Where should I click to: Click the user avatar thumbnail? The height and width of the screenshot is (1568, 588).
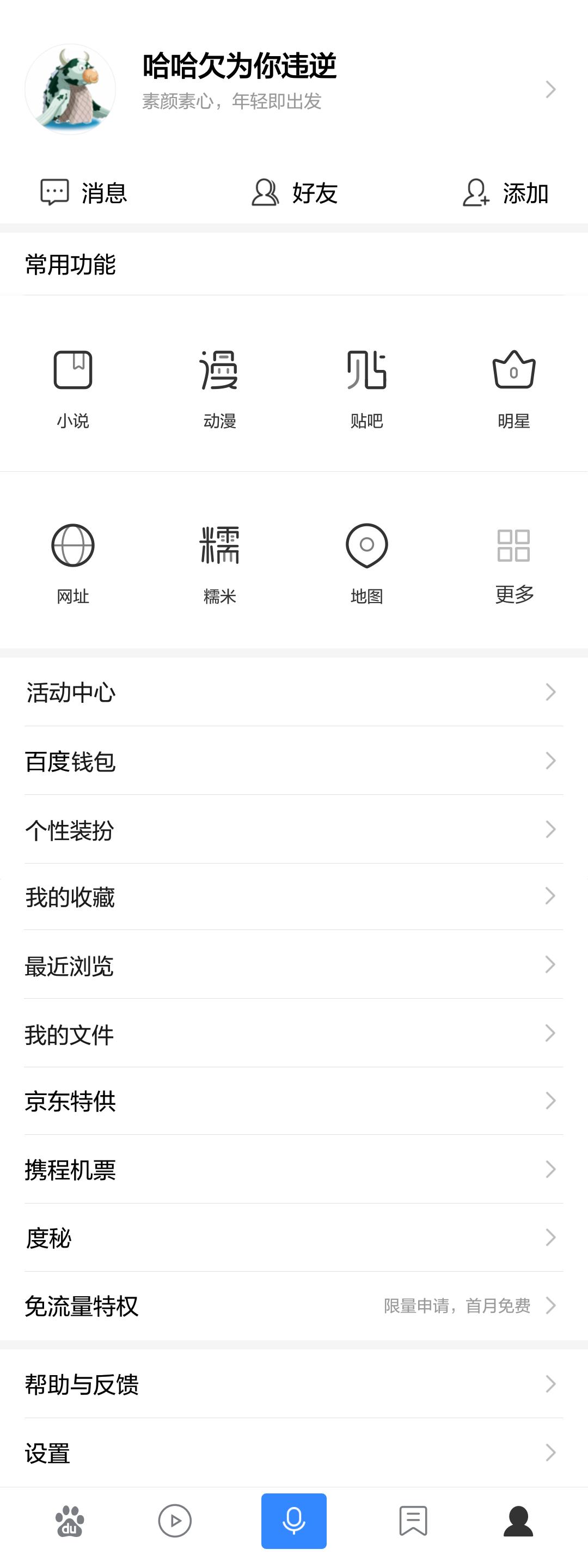pos(69,88)
